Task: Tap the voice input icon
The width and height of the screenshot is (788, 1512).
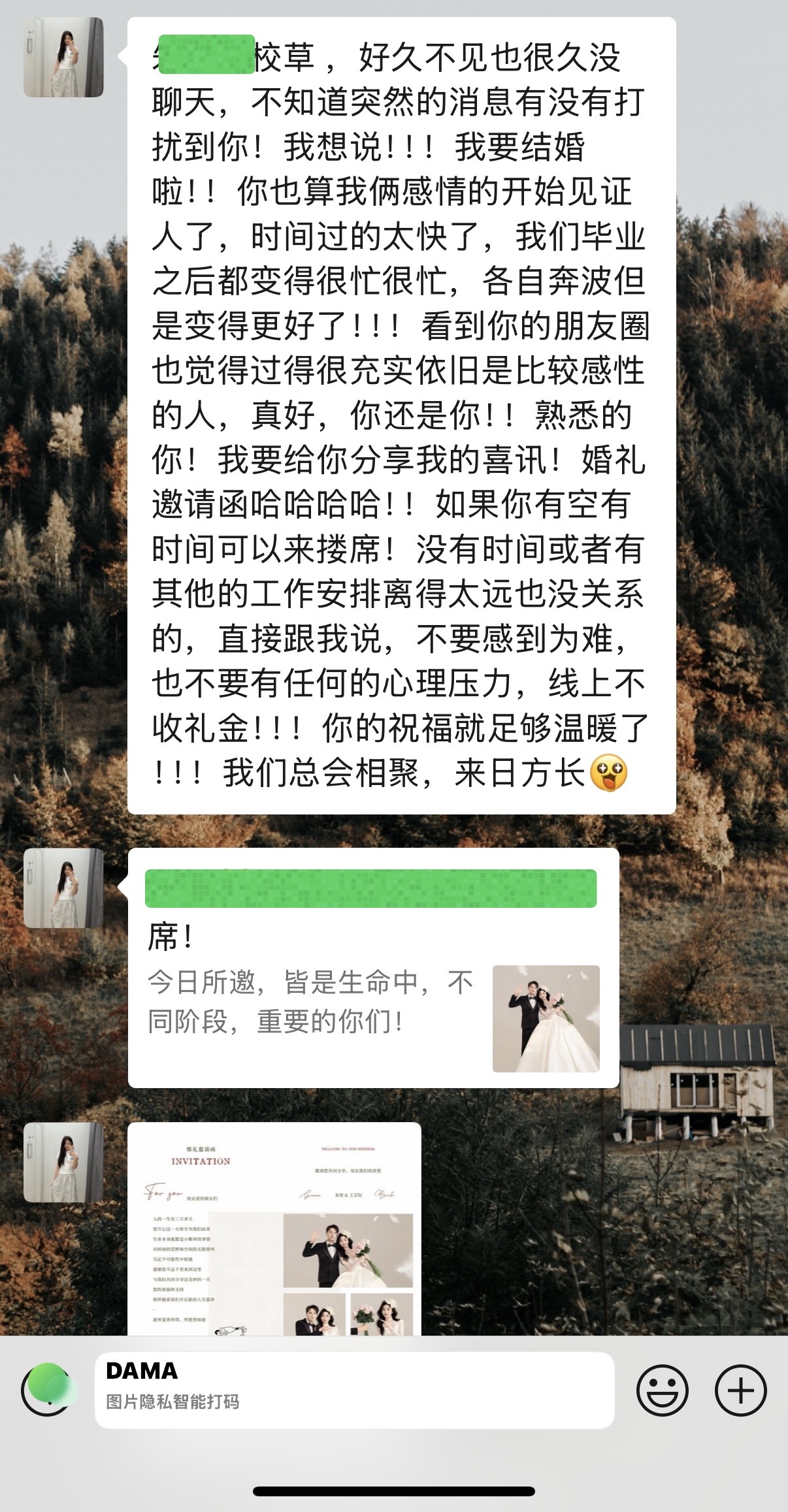Action: [47, 1391]
